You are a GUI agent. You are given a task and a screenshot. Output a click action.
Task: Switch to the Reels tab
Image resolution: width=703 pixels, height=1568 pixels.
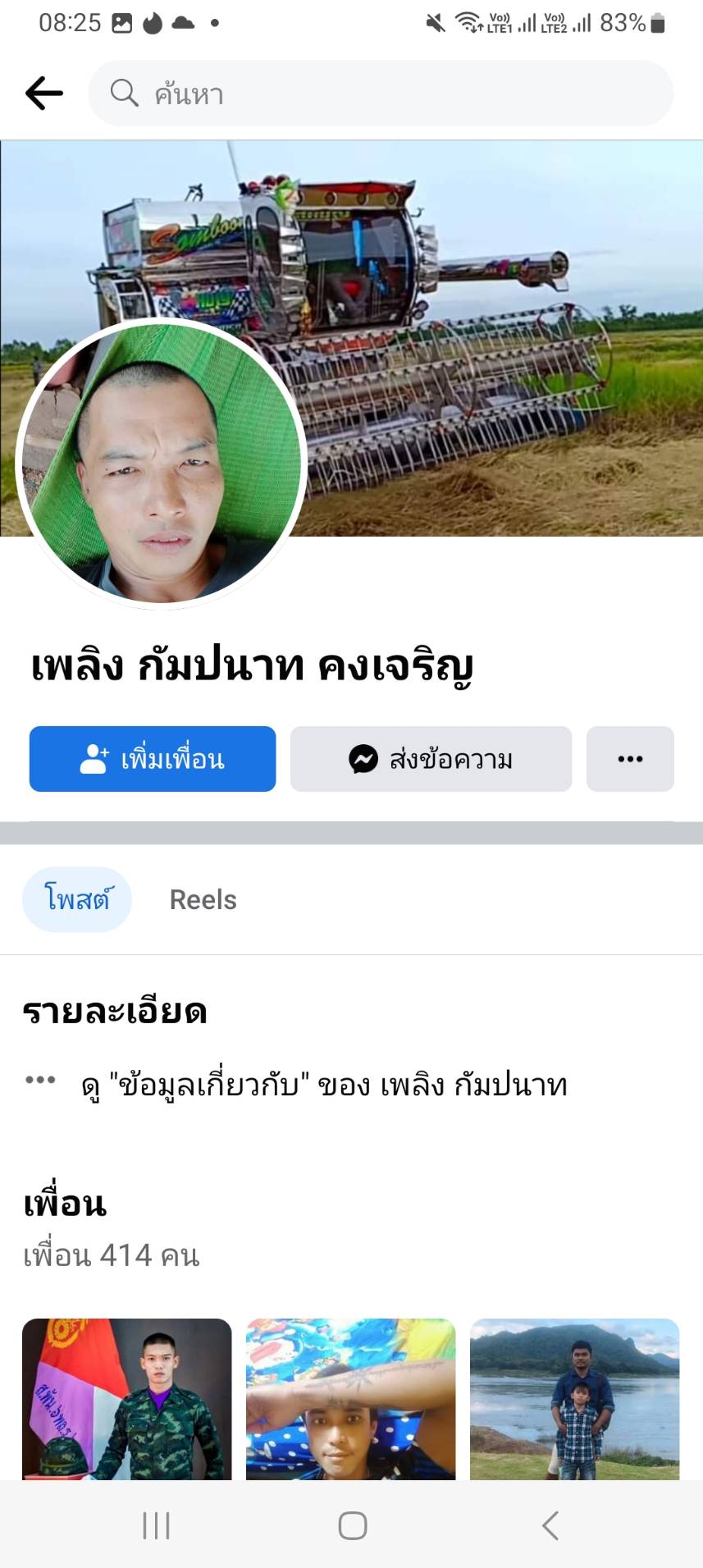tap(203, 899)
